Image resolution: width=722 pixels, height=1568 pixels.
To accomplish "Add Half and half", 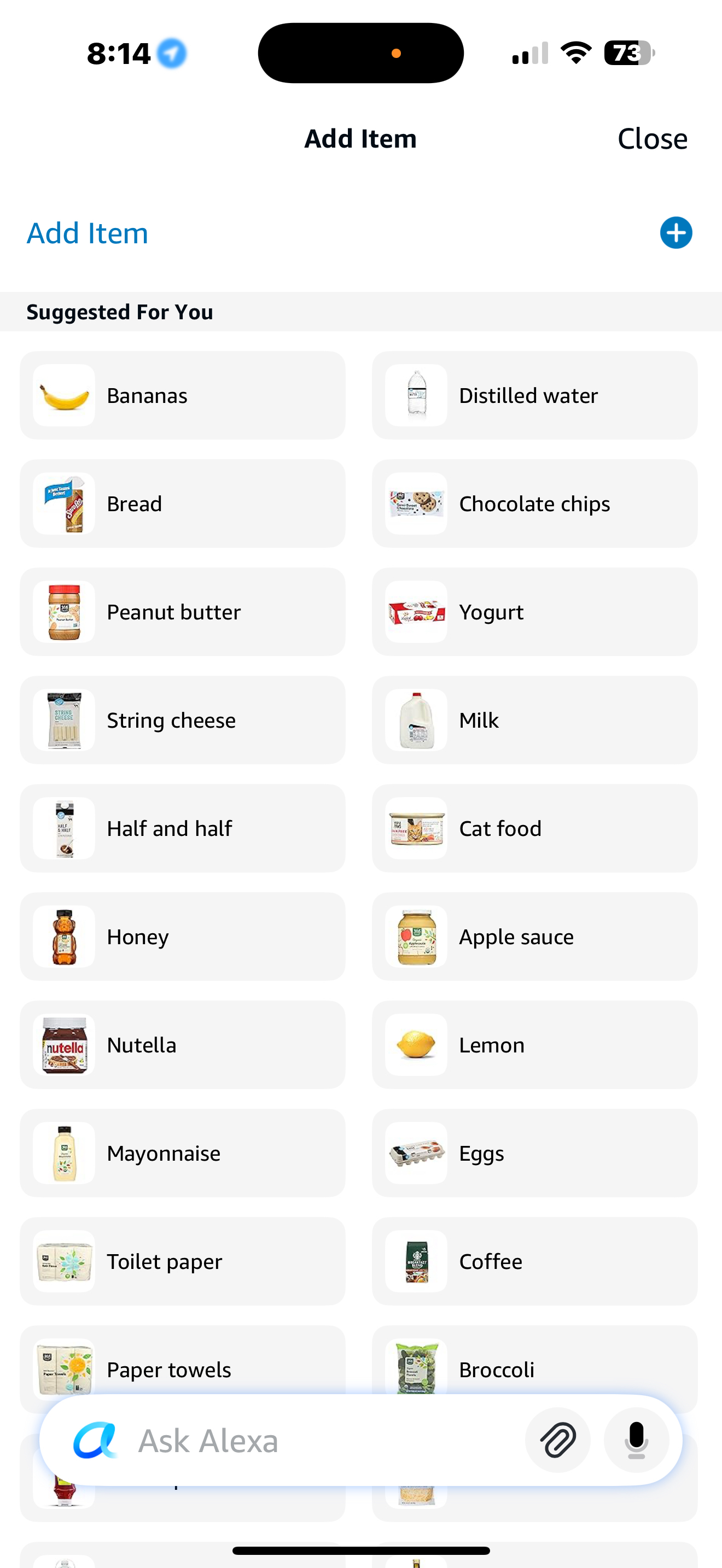I will click(x=182, y=828).
